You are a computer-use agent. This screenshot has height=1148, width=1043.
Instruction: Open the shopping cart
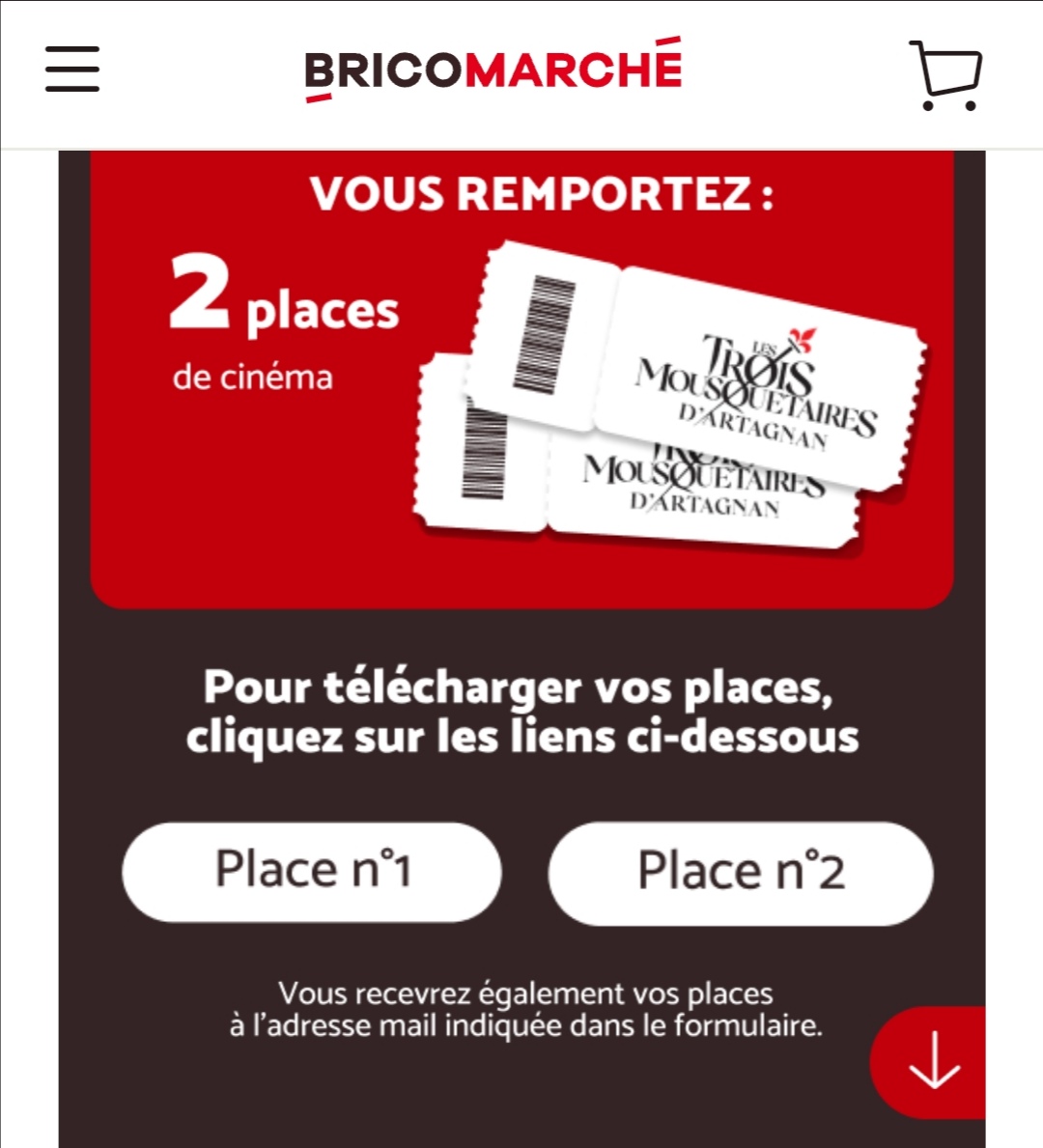tap(944, 75)
